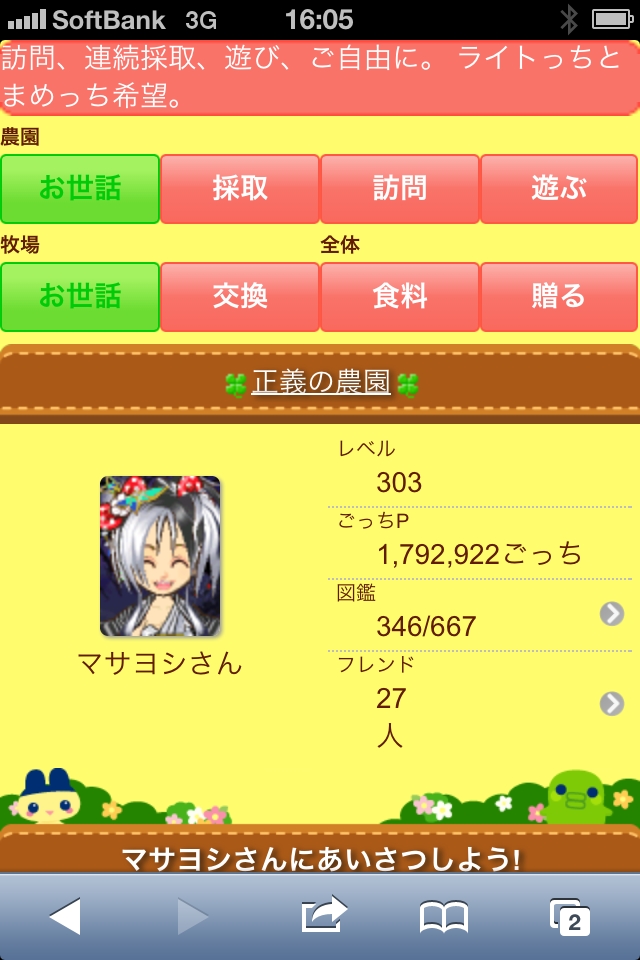Image resolution: width=640 pixels, height=960 pixels.
Task: Tap the 食料 button
Action: [x=399, y=296]
